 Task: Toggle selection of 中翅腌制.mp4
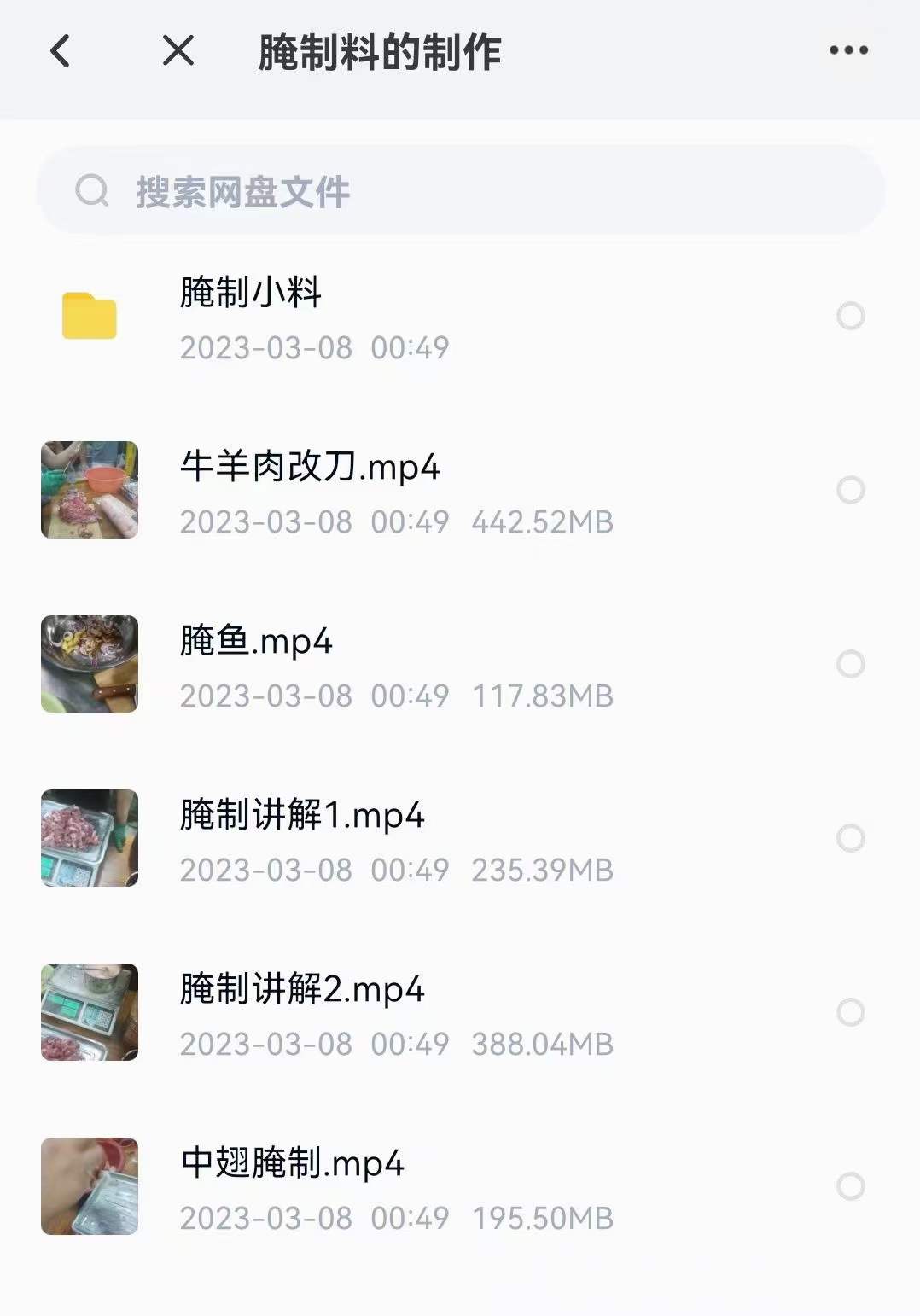coord(847,1185)
